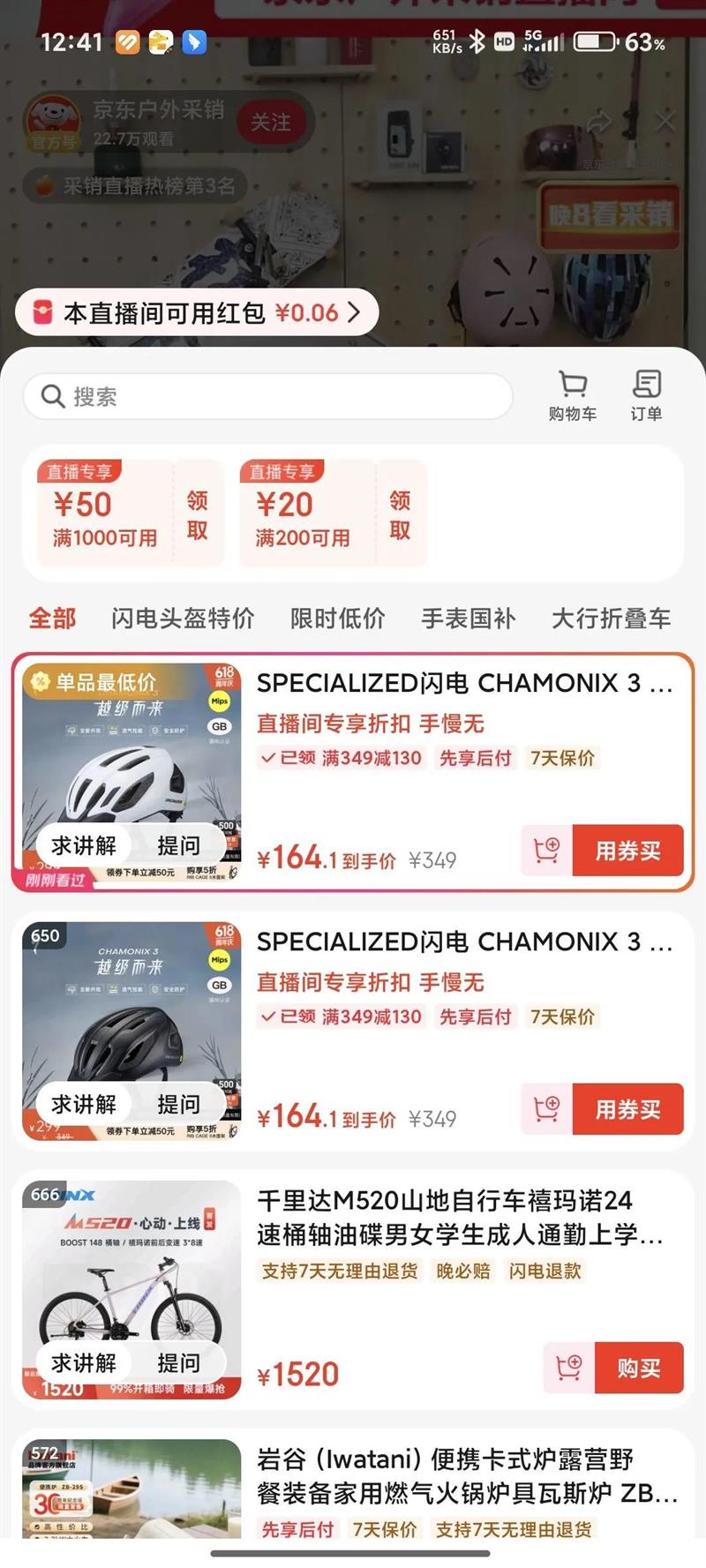
Task: Claim the ¥50 满1000可用 coupon
Action: 198,515
